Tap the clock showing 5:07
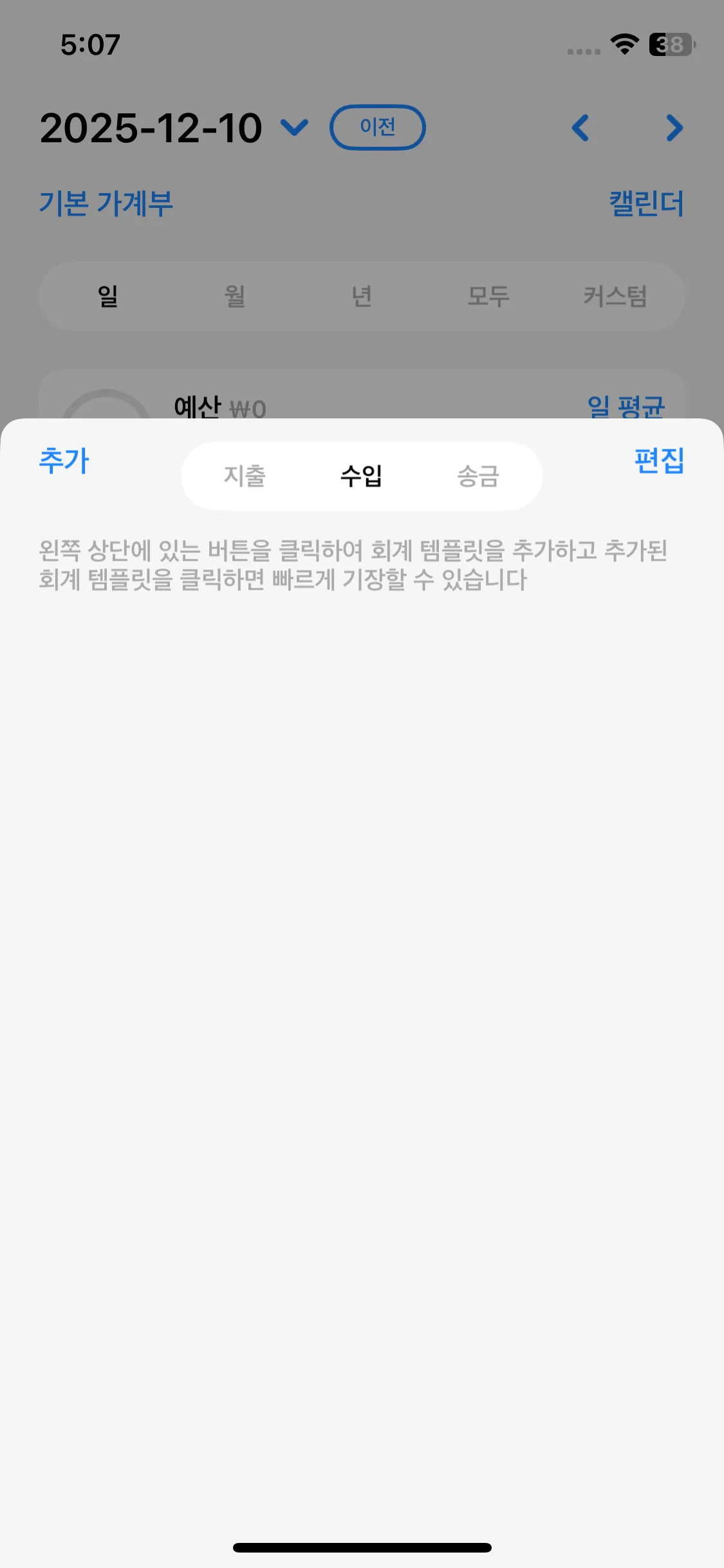This screenshot has width=724, height=1568. click(90, 43)
